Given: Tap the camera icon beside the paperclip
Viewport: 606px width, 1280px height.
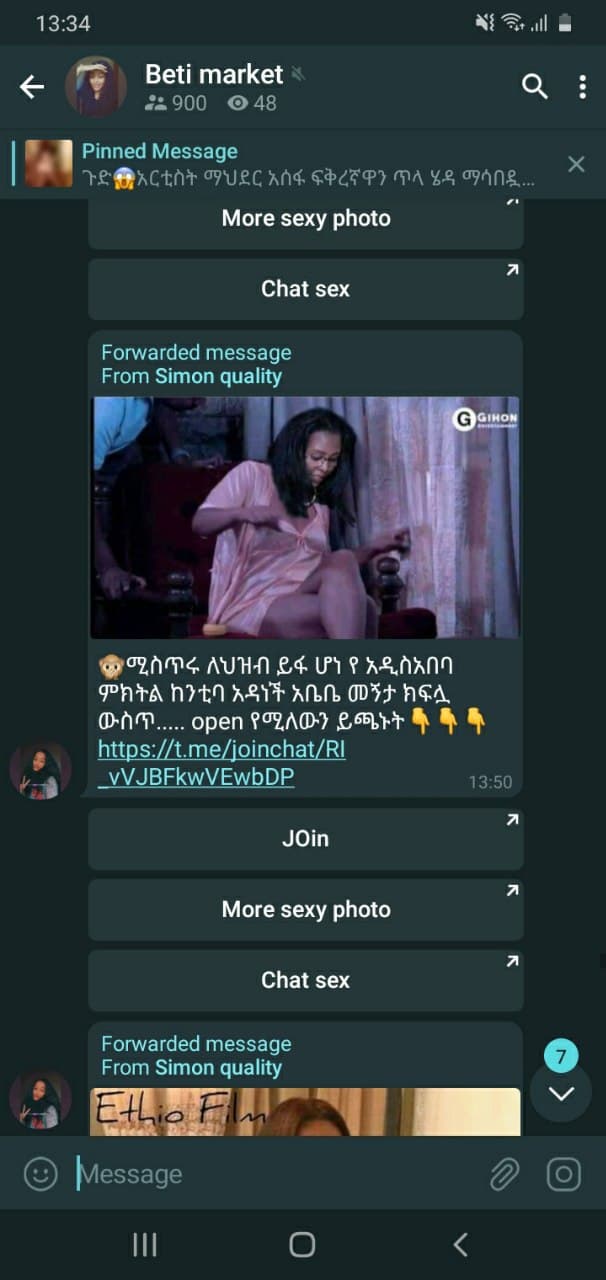Looking at the screenshot, I should click(564, 1174).
